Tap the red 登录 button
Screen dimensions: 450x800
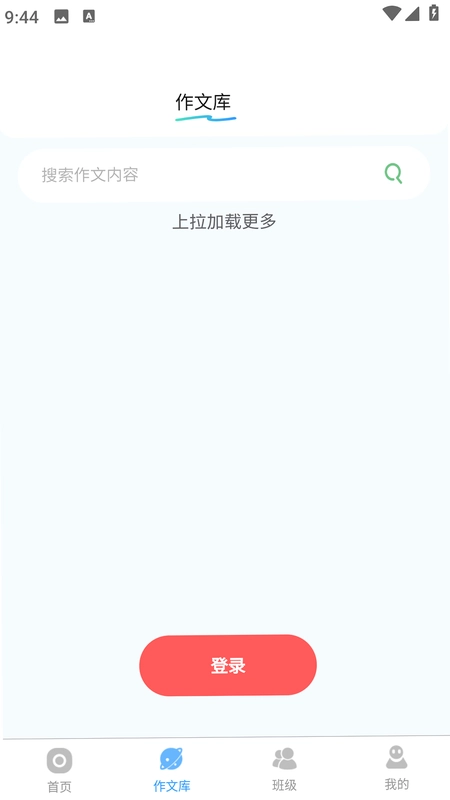pos(228,665)
